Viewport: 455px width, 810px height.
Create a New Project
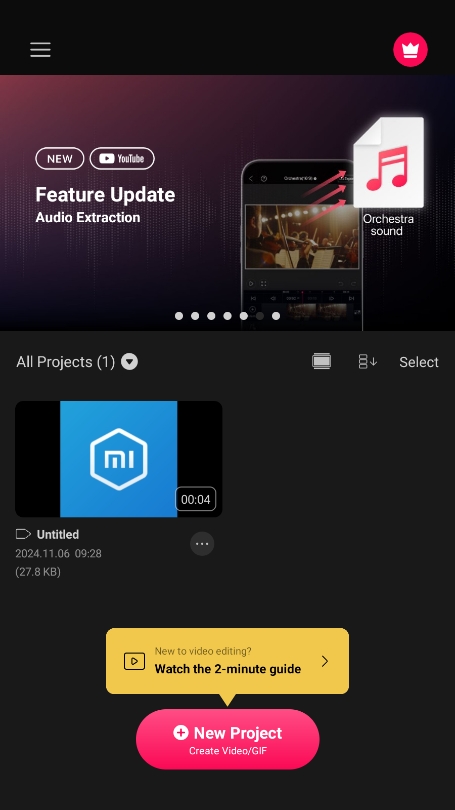[x=228, y=739]
